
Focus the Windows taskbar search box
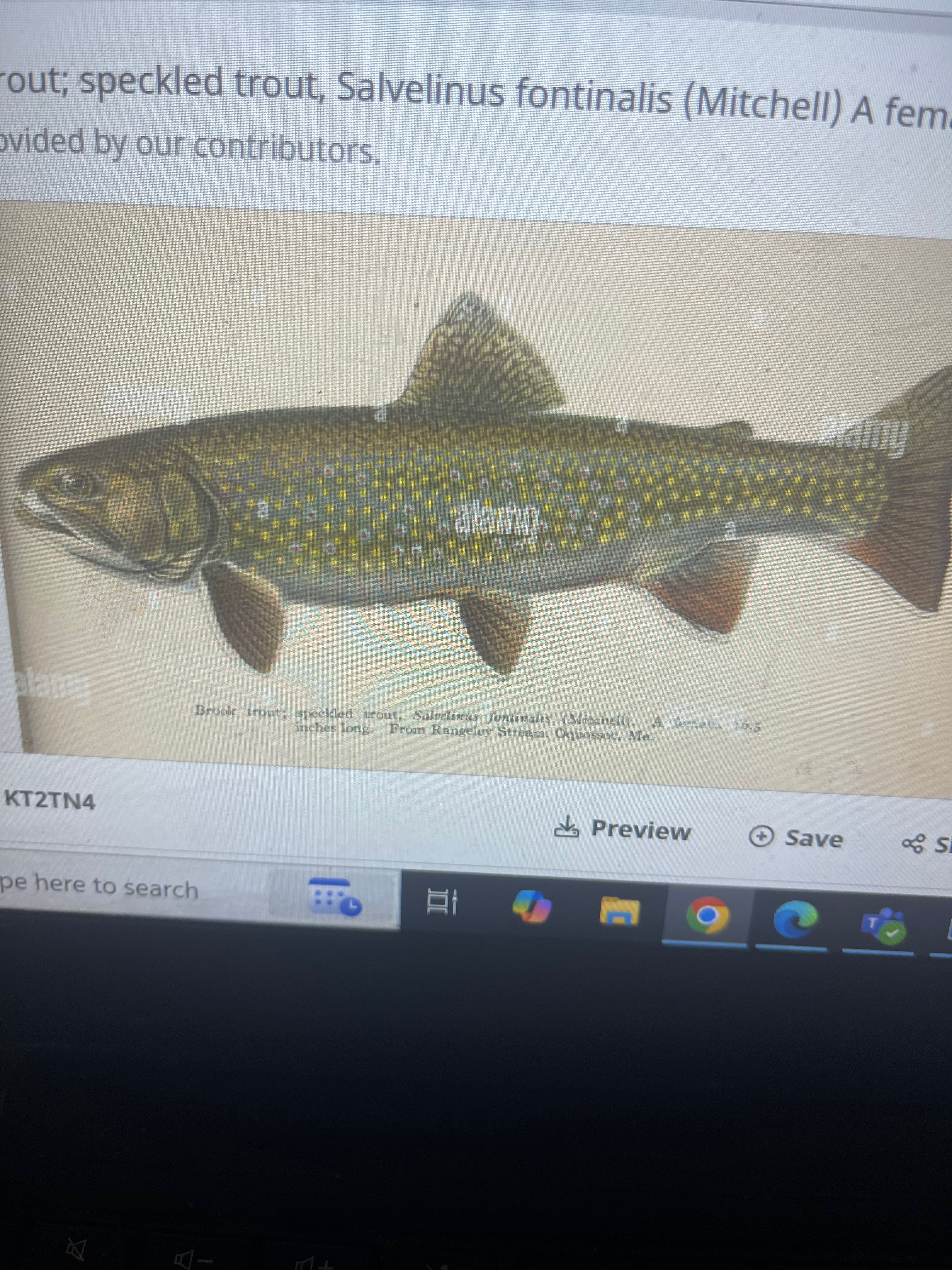coord(115,889)
